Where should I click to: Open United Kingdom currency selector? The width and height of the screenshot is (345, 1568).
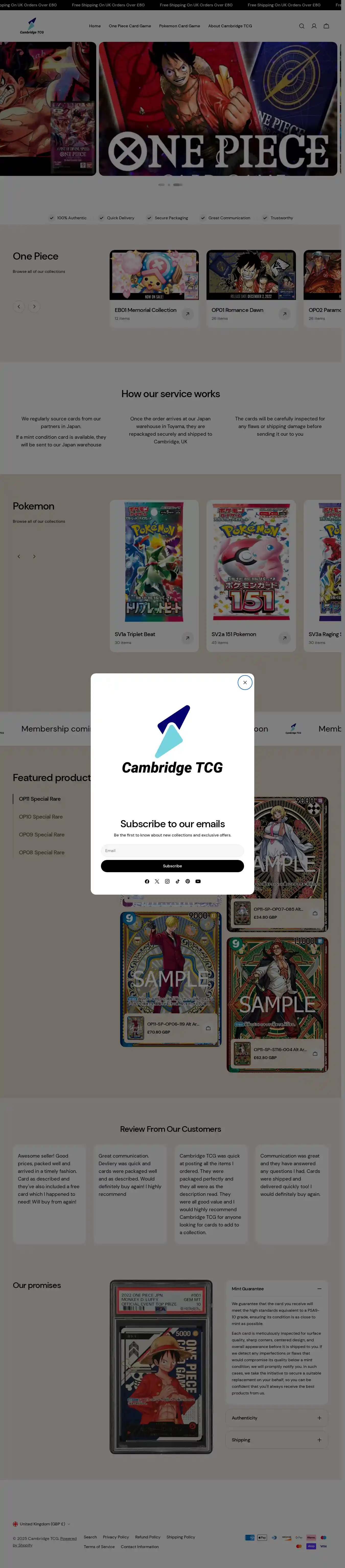[41, 1524]
